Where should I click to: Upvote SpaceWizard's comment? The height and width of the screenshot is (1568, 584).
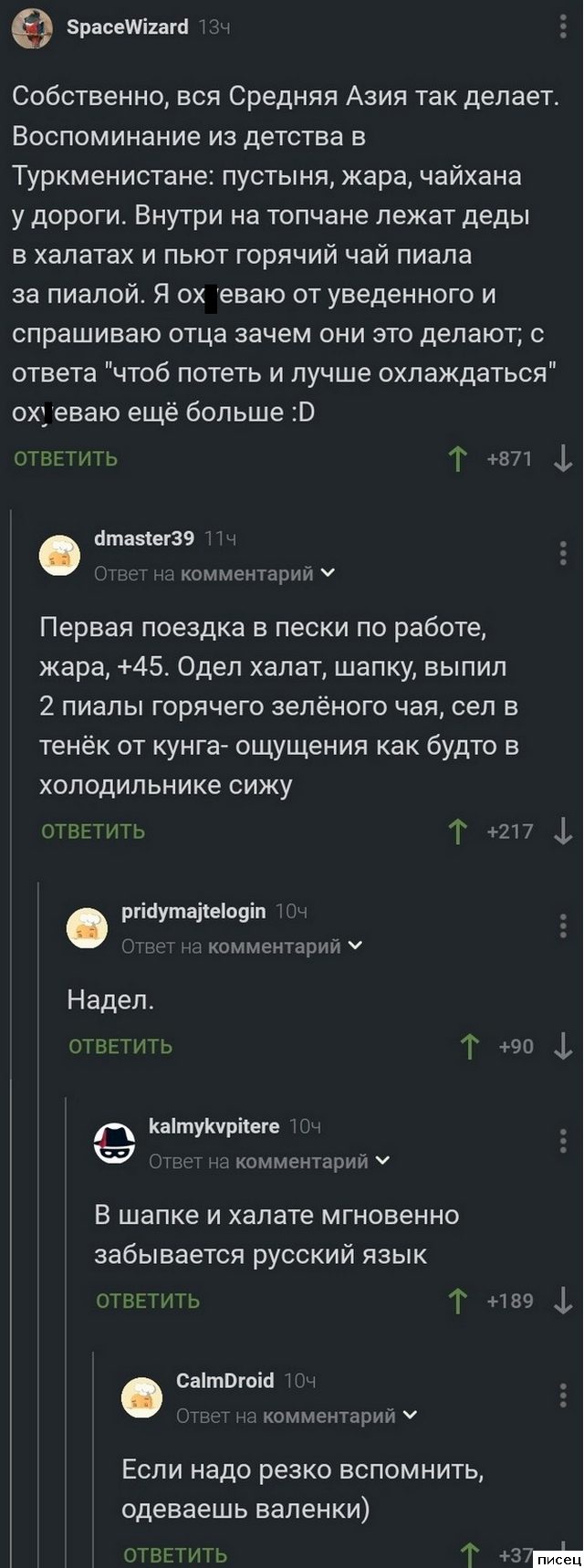(458, 458)
